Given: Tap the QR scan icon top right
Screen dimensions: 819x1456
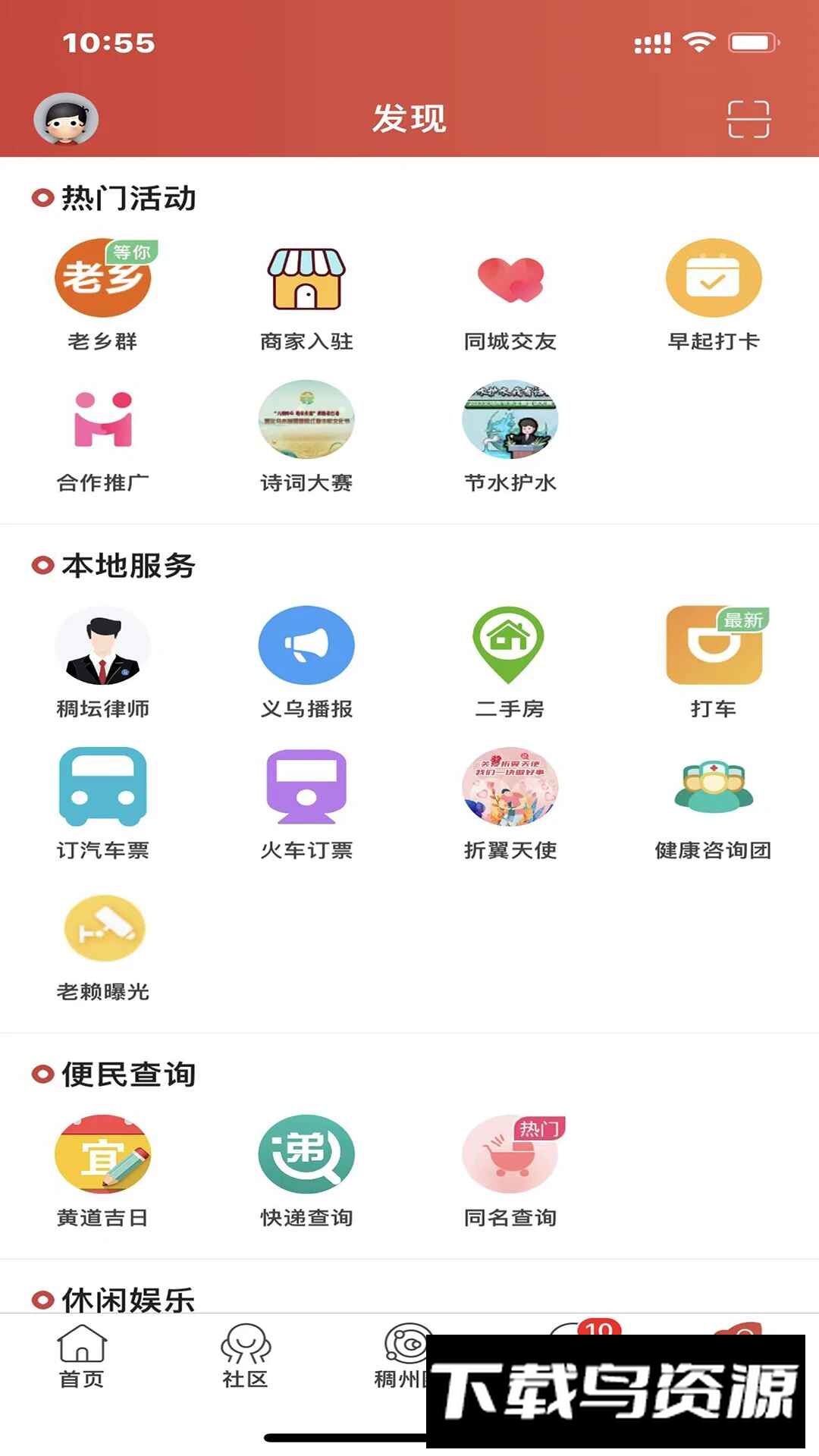Looking at the screenshot, I should tap(748, 120).
